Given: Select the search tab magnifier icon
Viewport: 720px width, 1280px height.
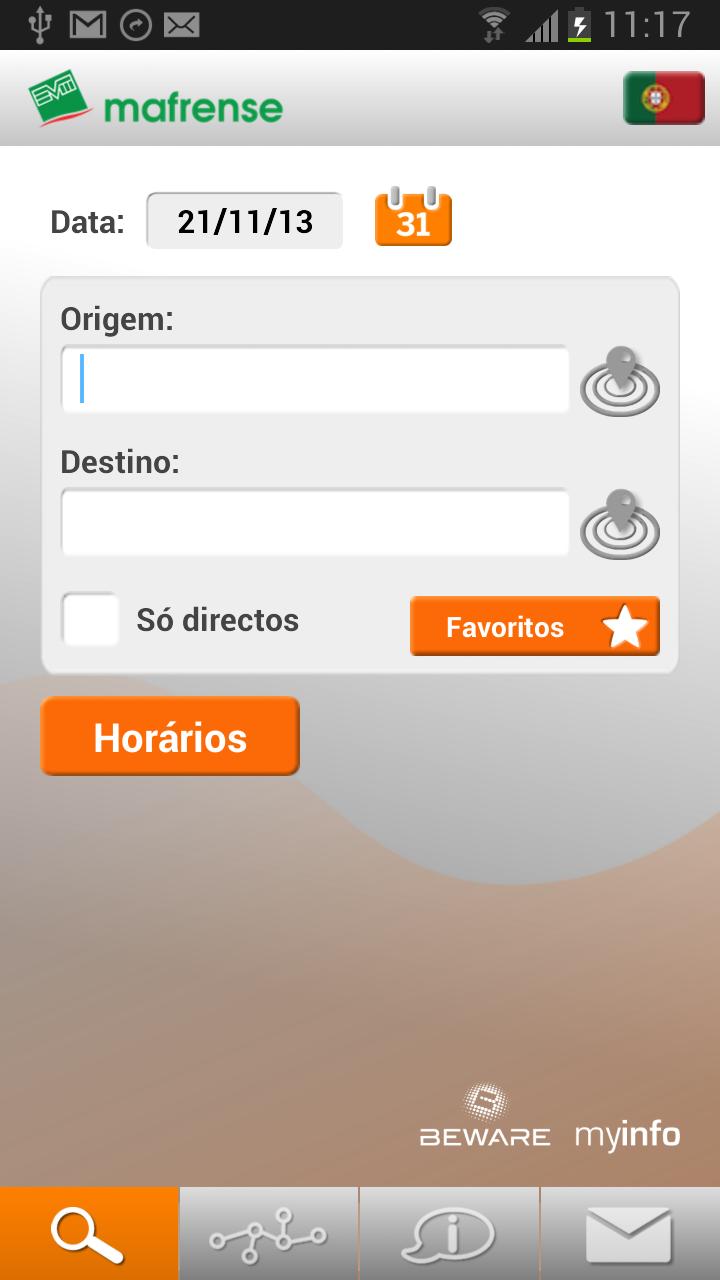Looking at the screenshot, I should click(x=90, y=1232).
